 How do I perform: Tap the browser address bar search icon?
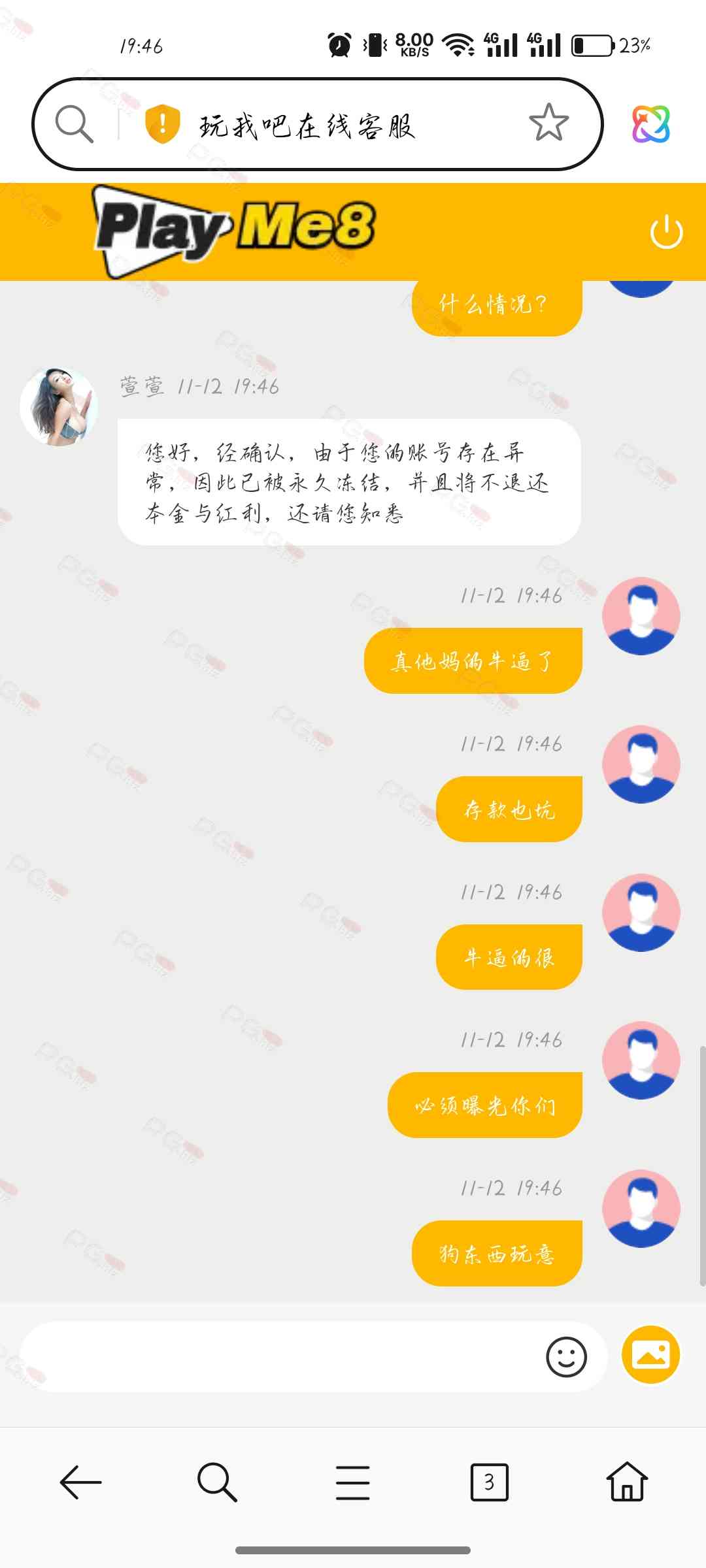click(74, 123)
